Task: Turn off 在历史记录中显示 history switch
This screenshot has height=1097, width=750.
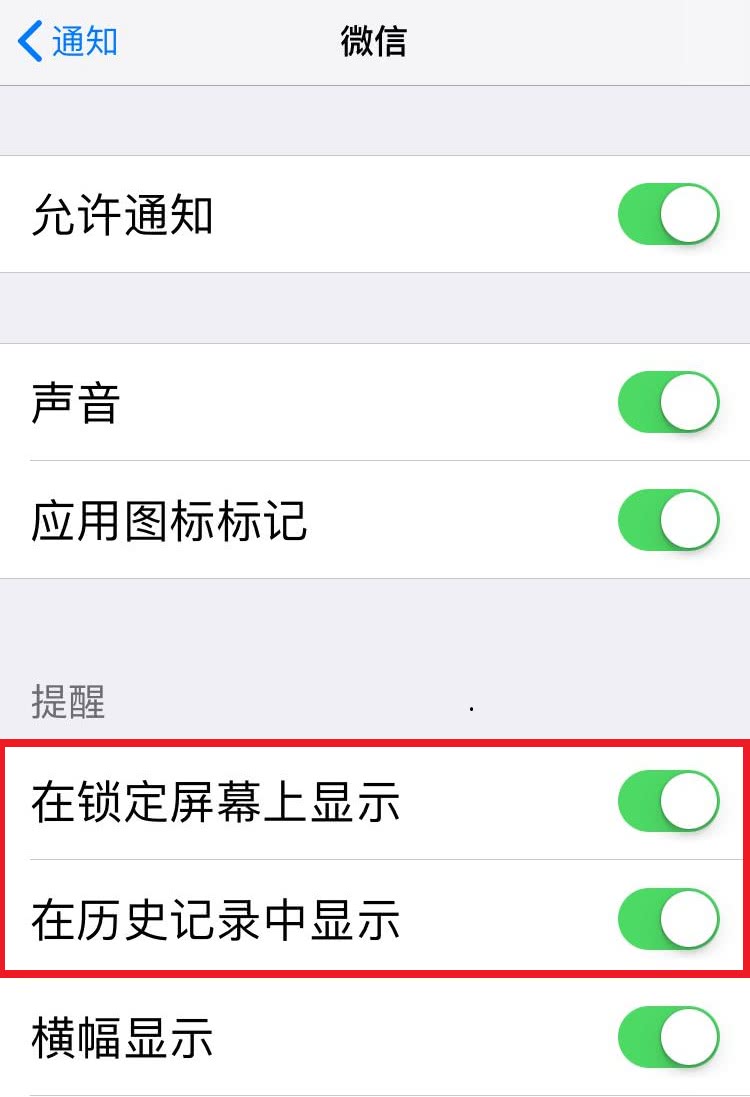Action: (668, 919)
